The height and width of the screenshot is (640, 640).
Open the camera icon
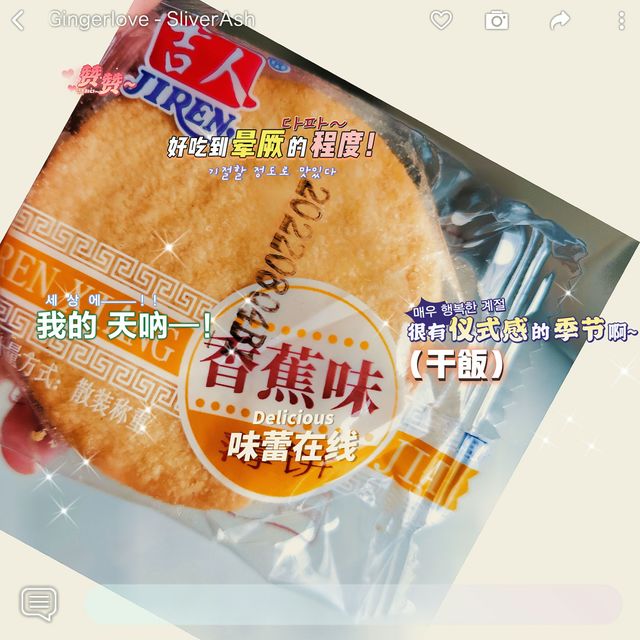(496, 20)
